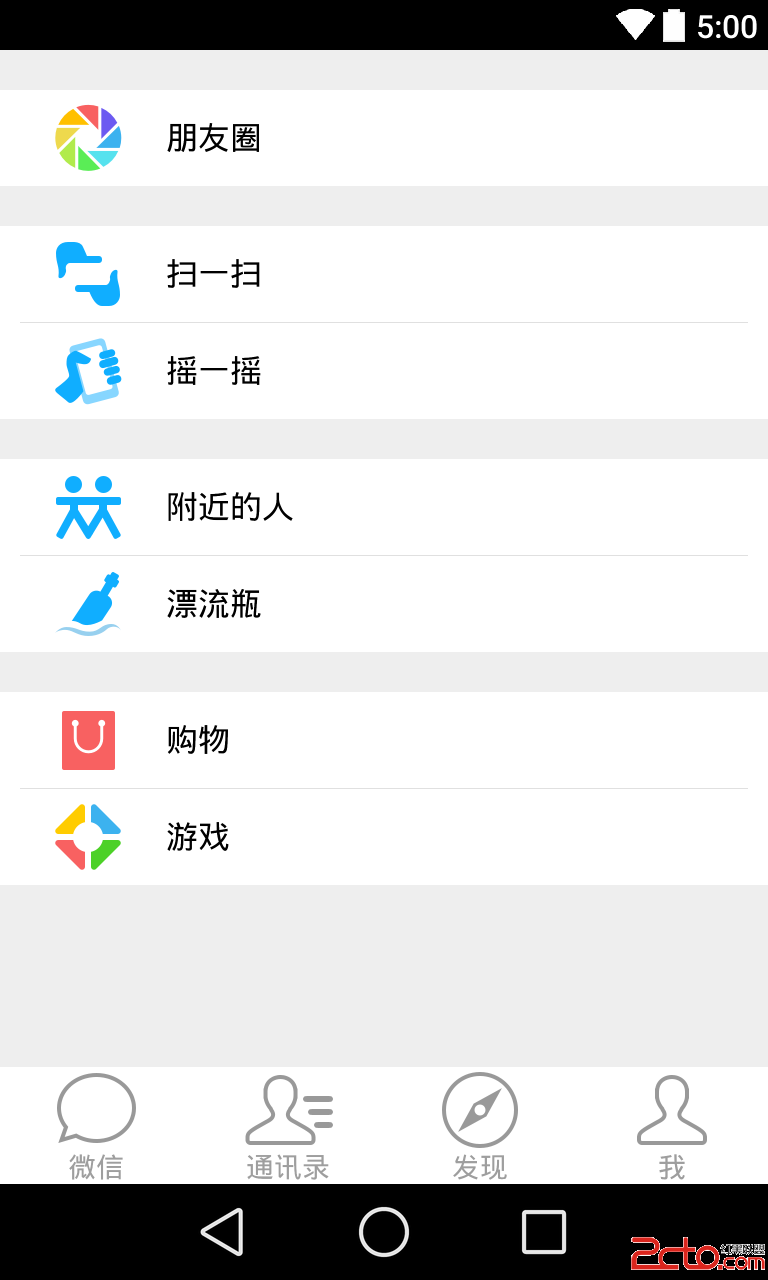The width and height of the screenshot is (768, 1280).
Task: Tap the contacts icon above 通讯录
Action: point(288,1108)
